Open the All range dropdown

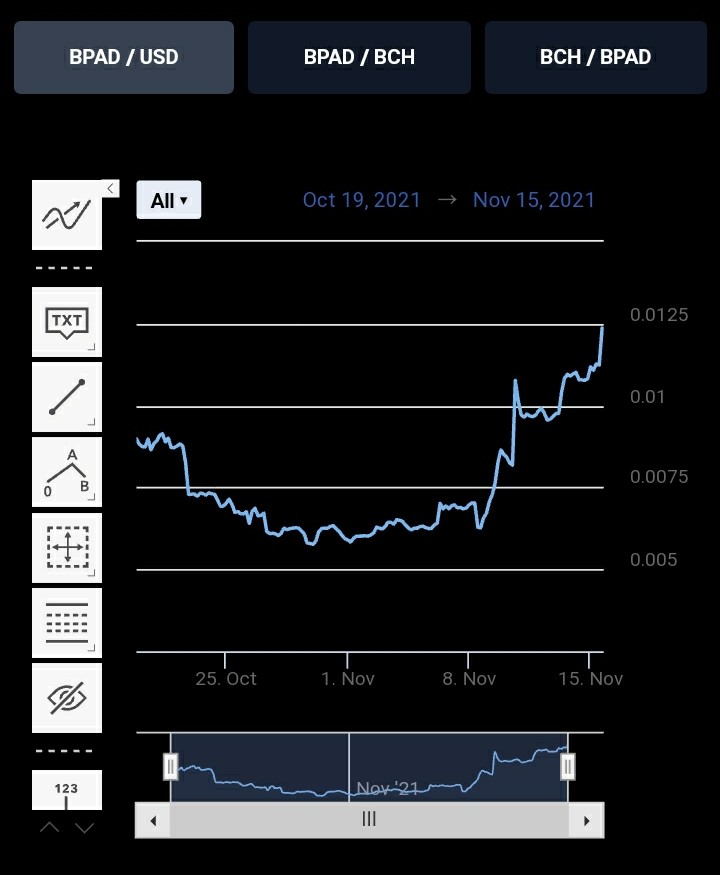point(169,200)
